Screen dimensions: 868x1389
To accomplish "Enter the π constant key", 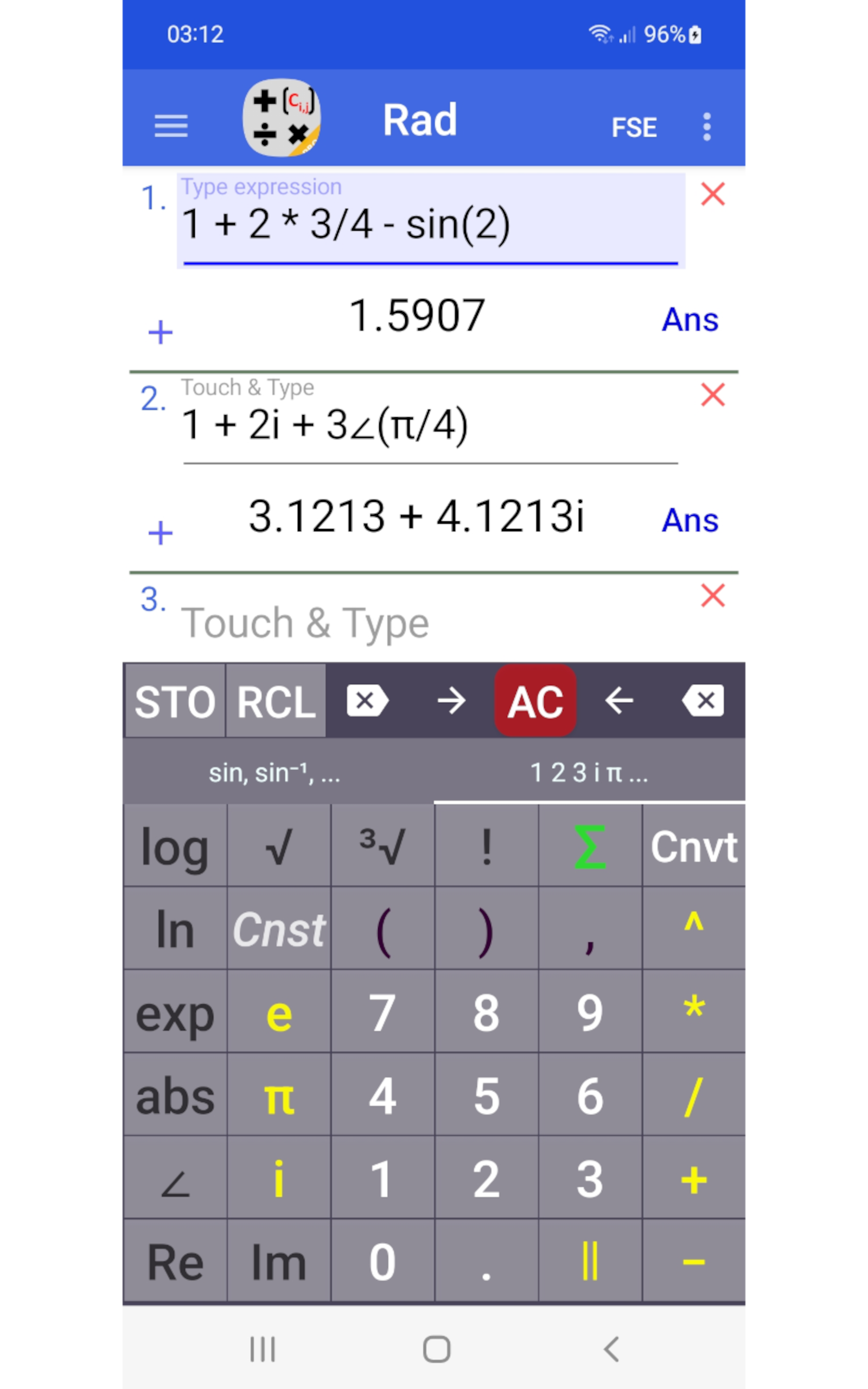I will 279,1095.
